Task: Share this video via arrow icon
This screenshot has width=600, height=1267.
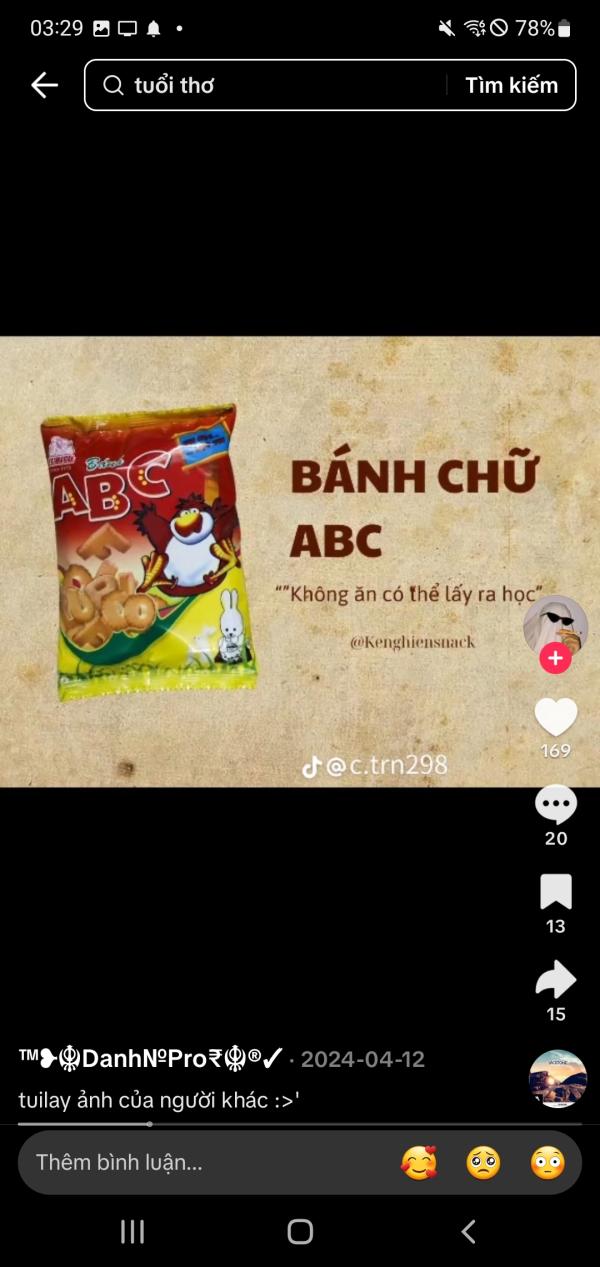Action: [x=556, y=980]
